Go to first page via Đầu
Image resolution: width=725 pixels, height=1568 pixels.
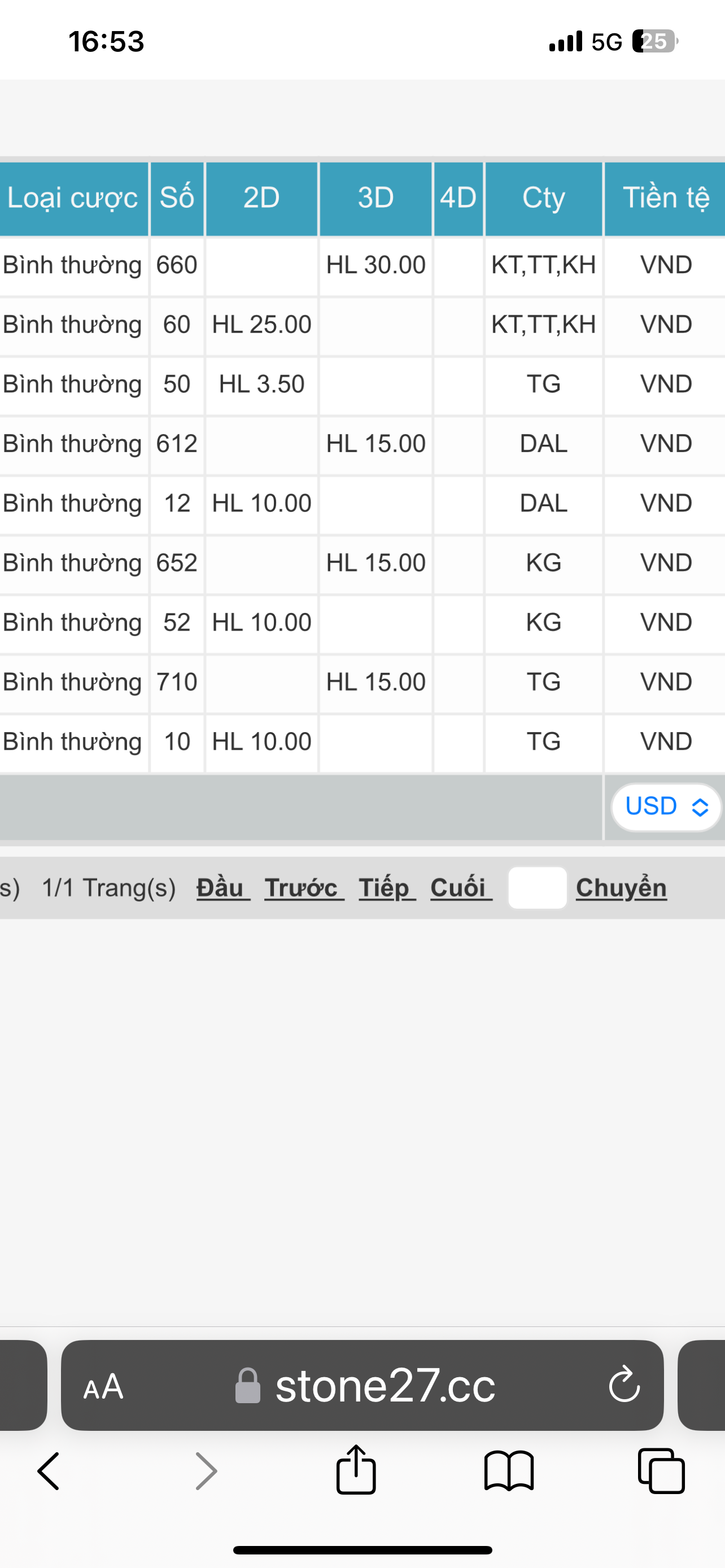(x=223, y=887)
